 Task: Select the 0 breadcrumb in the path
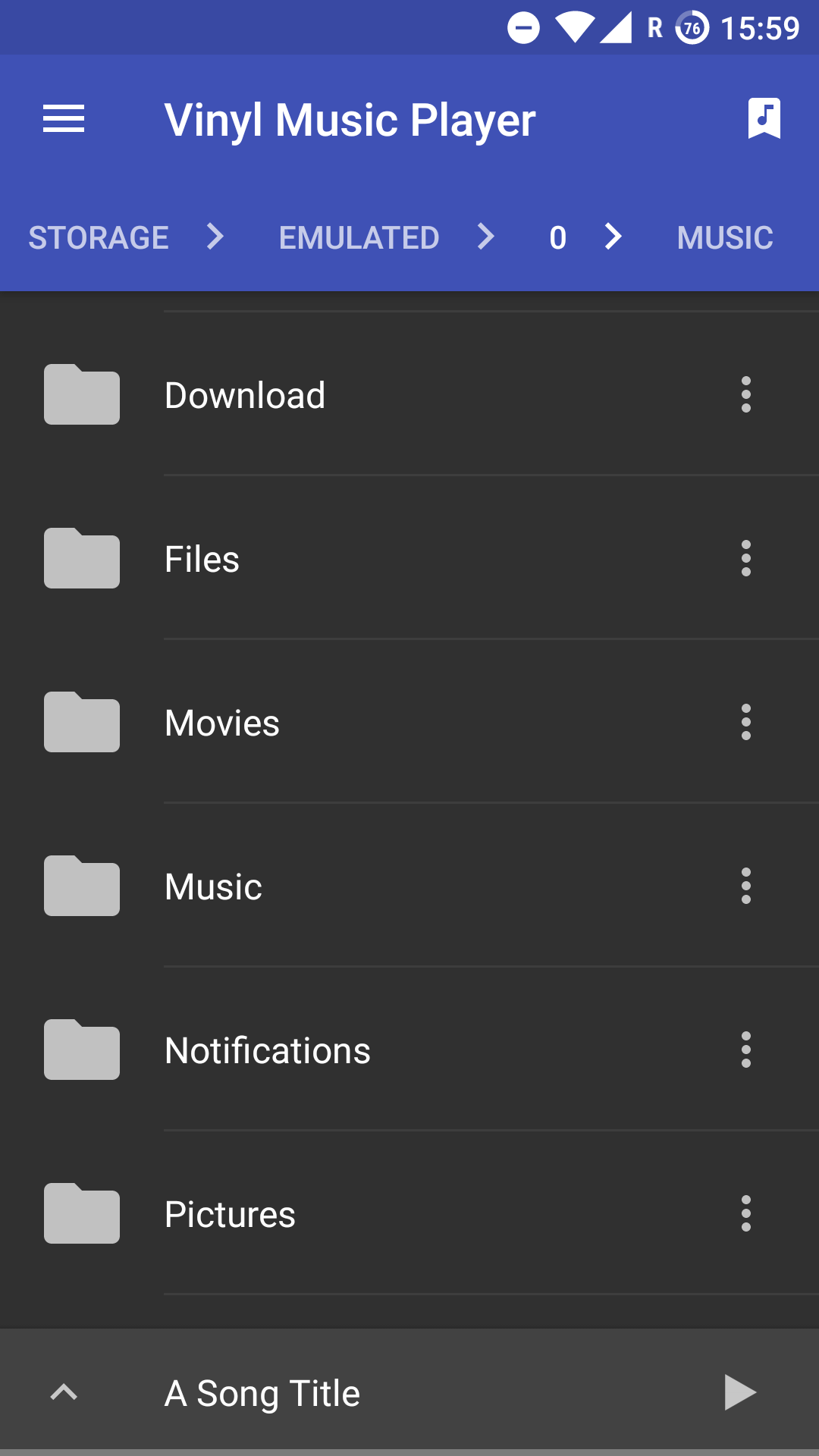tap(556, 237)
